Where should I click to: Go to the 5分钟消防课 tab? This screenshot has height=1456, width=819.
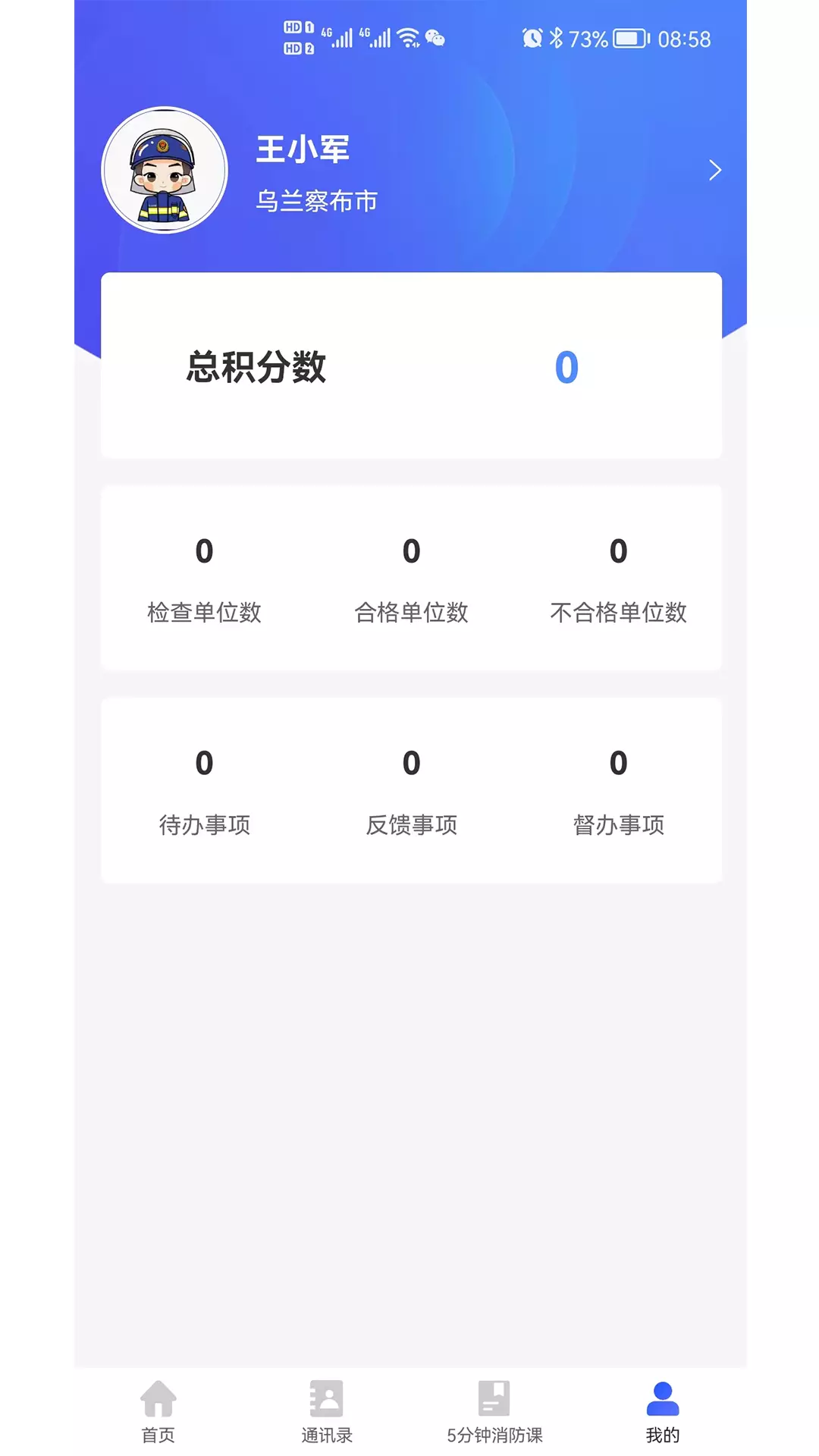(494, 1412)
